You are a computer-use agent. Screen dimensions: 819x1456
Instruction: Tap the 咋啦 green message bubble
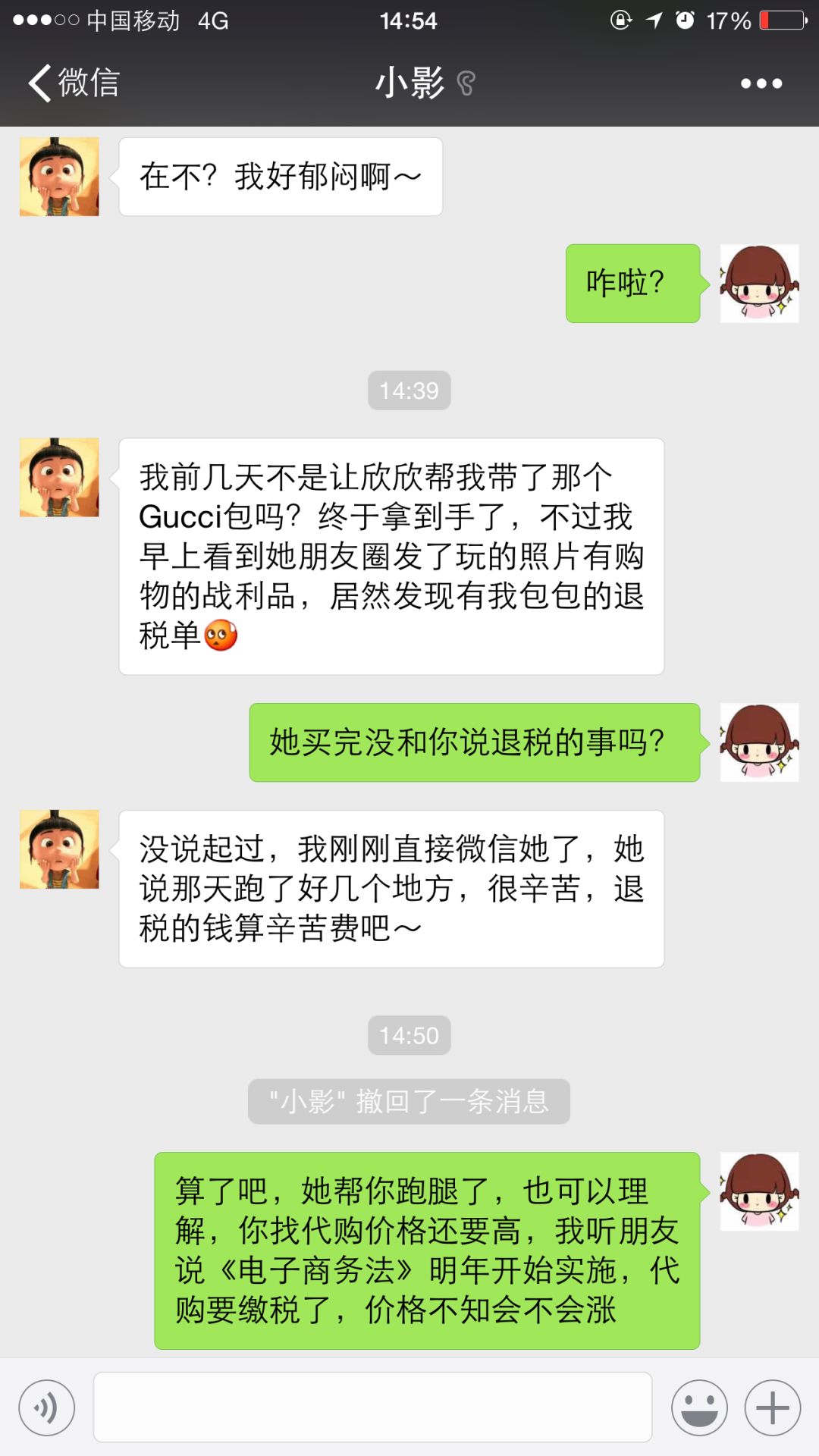coord(632,282)
